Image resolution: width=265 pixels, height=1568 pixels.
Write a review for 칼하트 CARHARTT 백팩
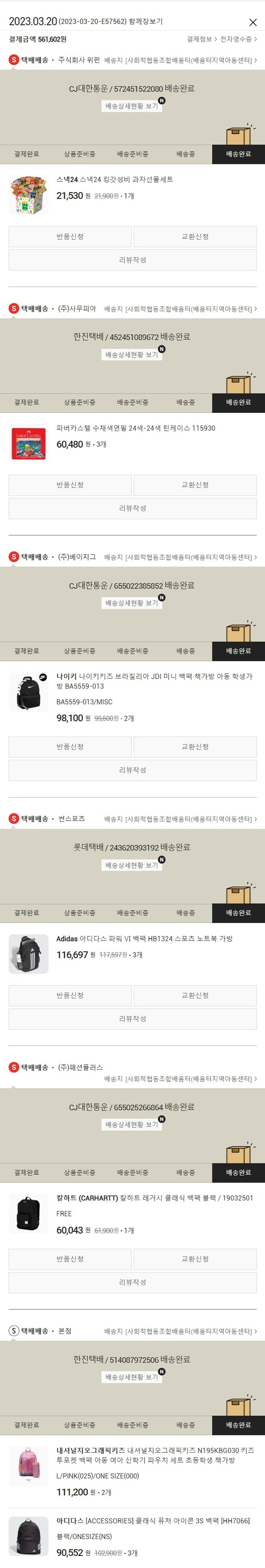tap(132, 1282)
